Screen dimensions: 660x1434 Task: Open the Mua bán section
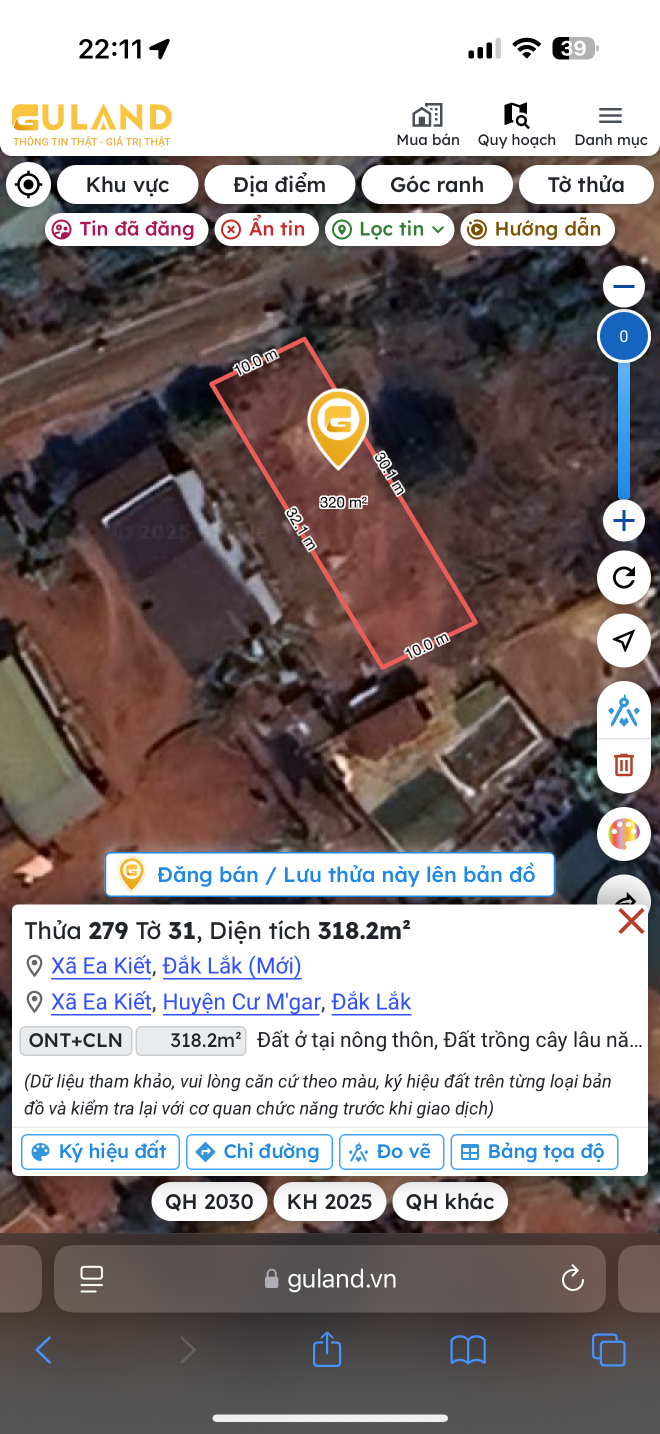tap(428, 126)
